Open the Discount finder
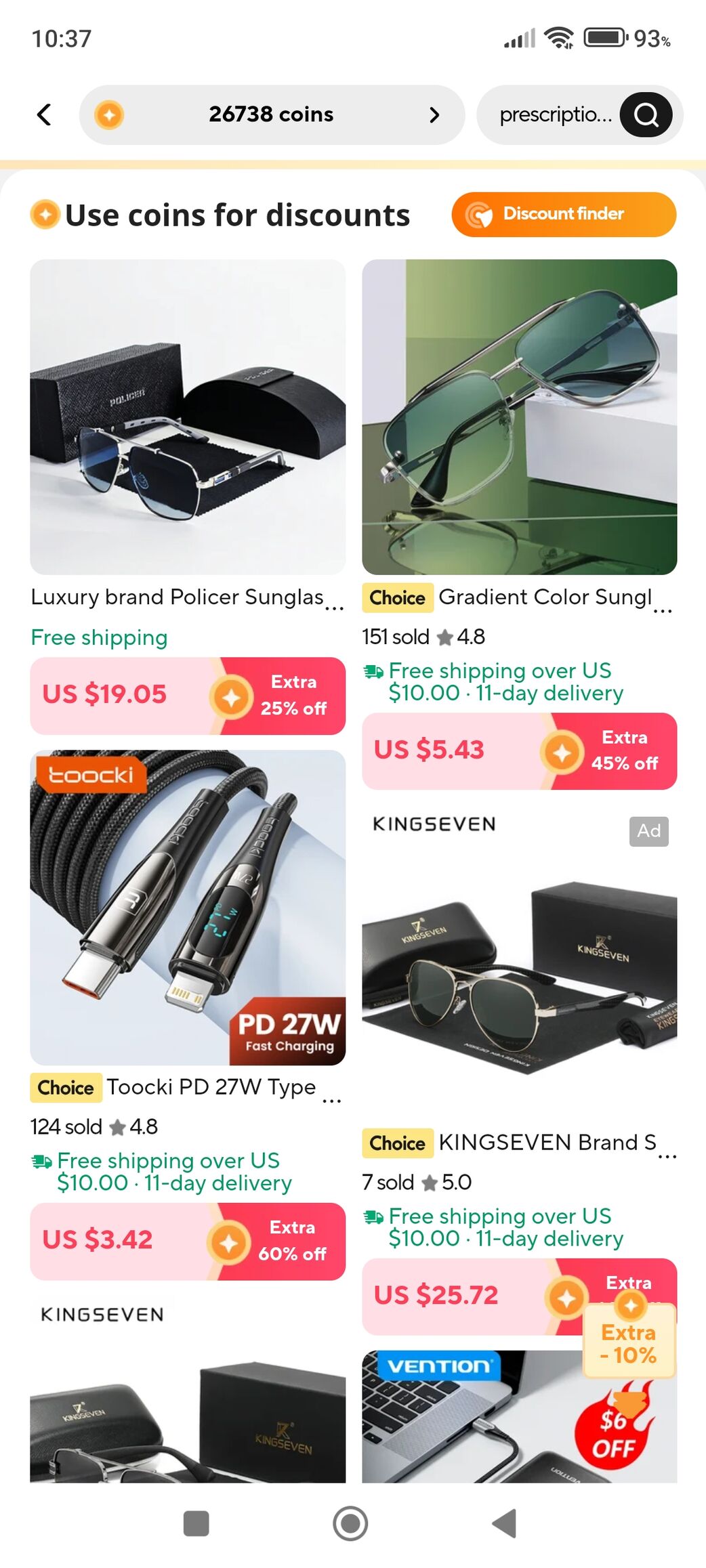This screenshot has height=1568, width=706. (564, 214)
